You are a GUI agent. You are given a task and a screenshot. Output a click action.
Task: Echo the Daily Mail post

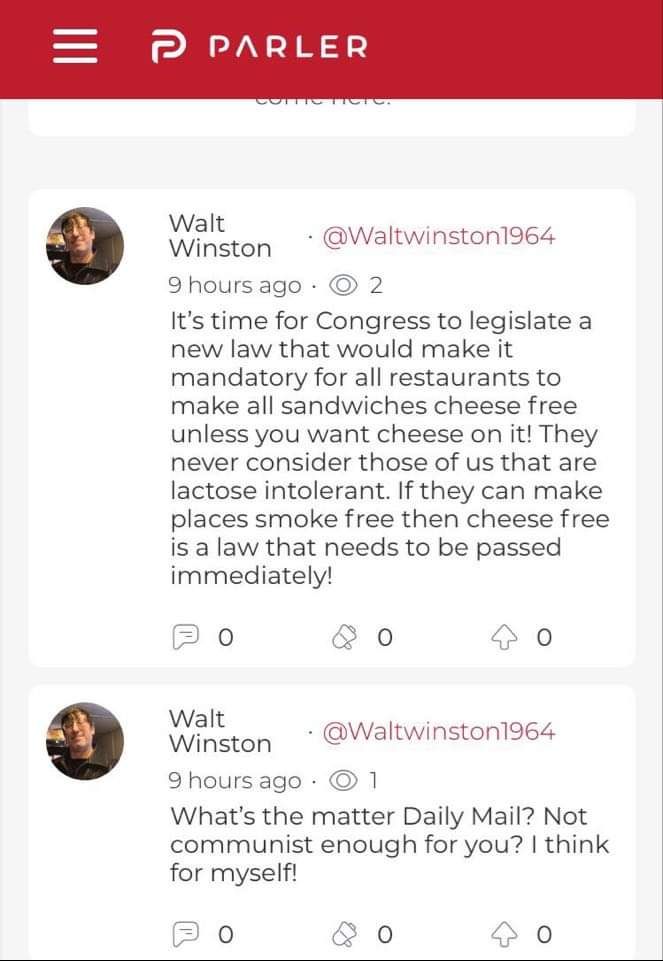pos(345,934)
